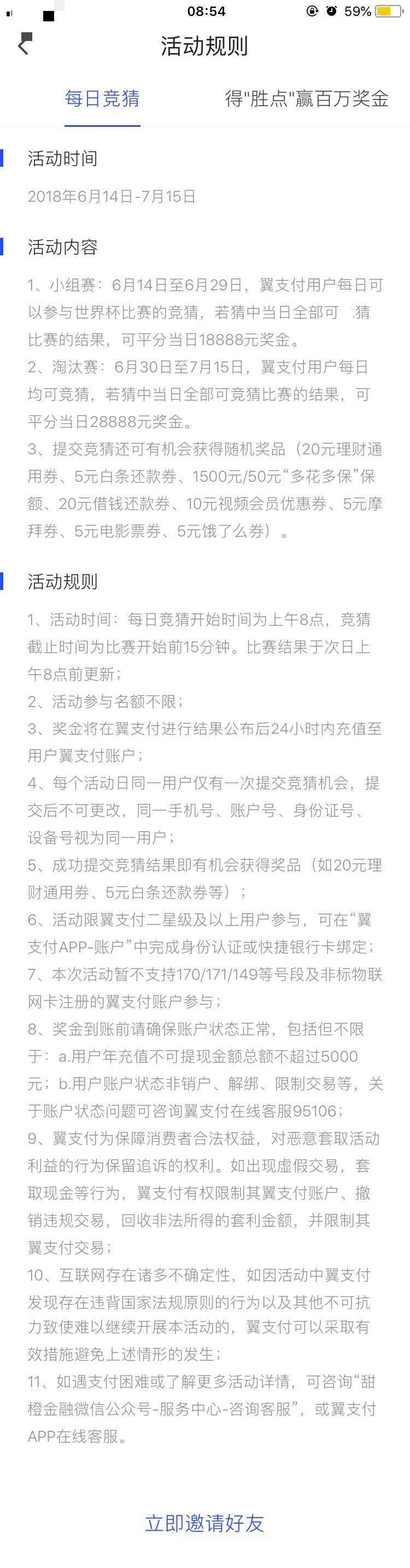Image resolution: width=410 pixels, height=1568 pixels.
Task: Select the 每日竞猜 tab
Action: tap(102, 98)
